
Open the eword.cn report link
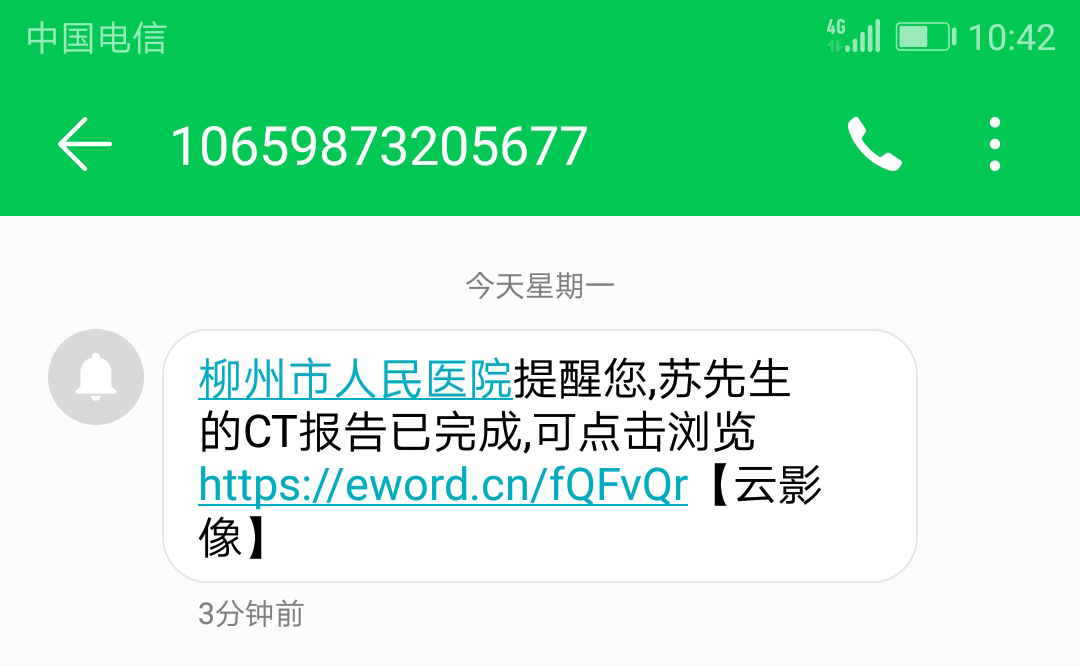443,486
